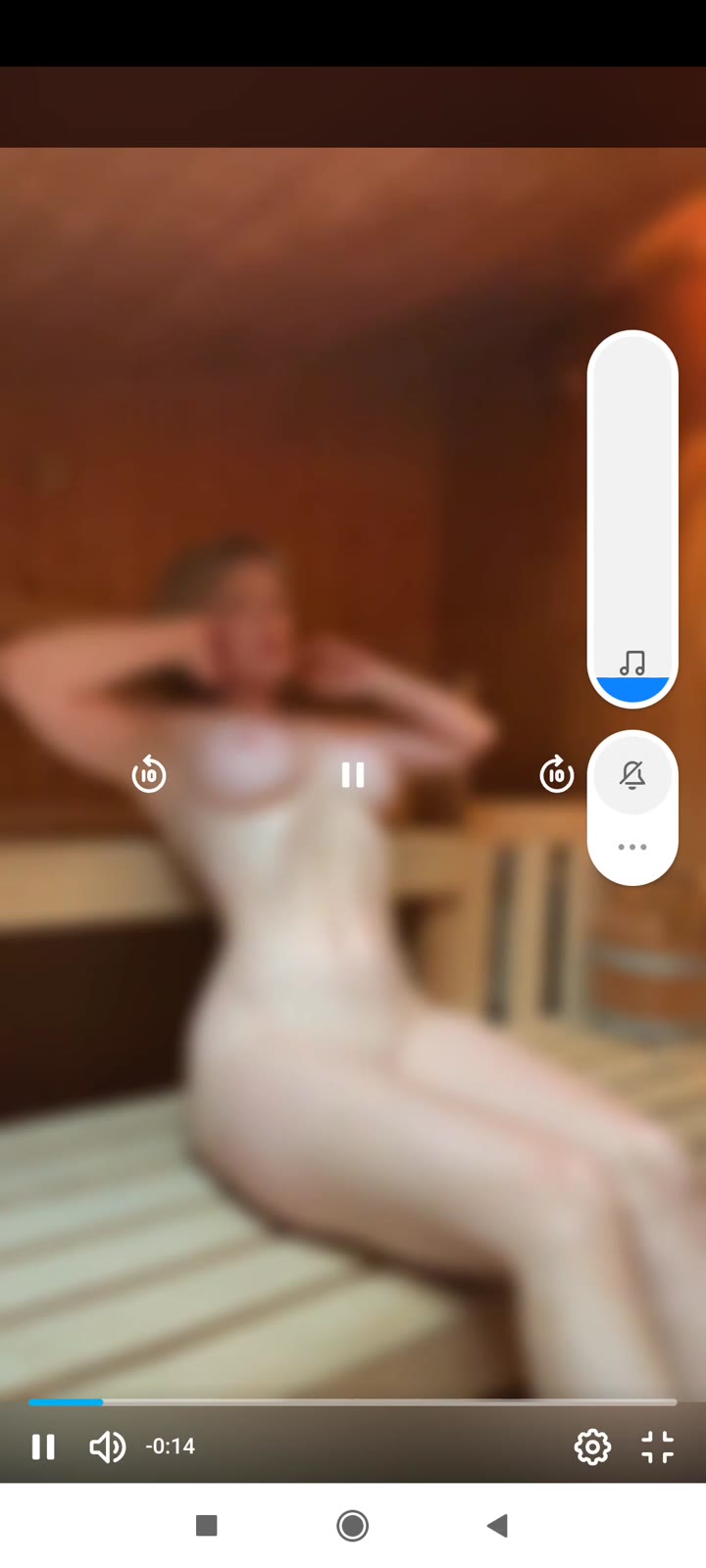
Task: Open the video settings gear
Action: tap(592, 1446)
